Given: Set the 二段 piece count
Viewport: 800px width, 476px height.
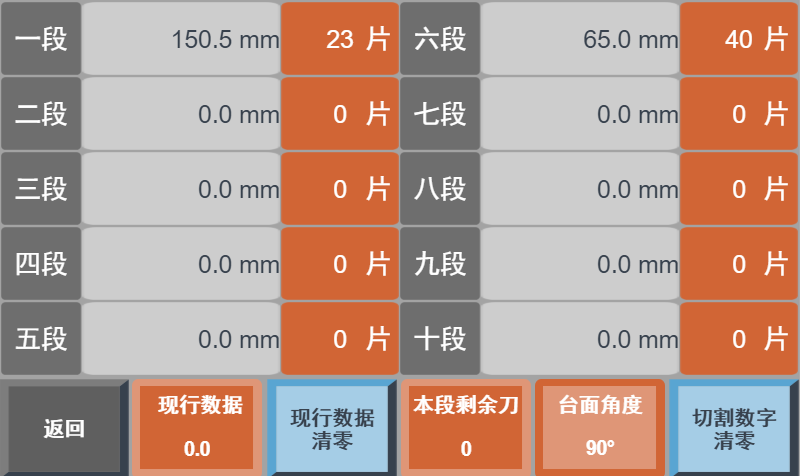Looking at the screenshot, I should click(340, 114).
